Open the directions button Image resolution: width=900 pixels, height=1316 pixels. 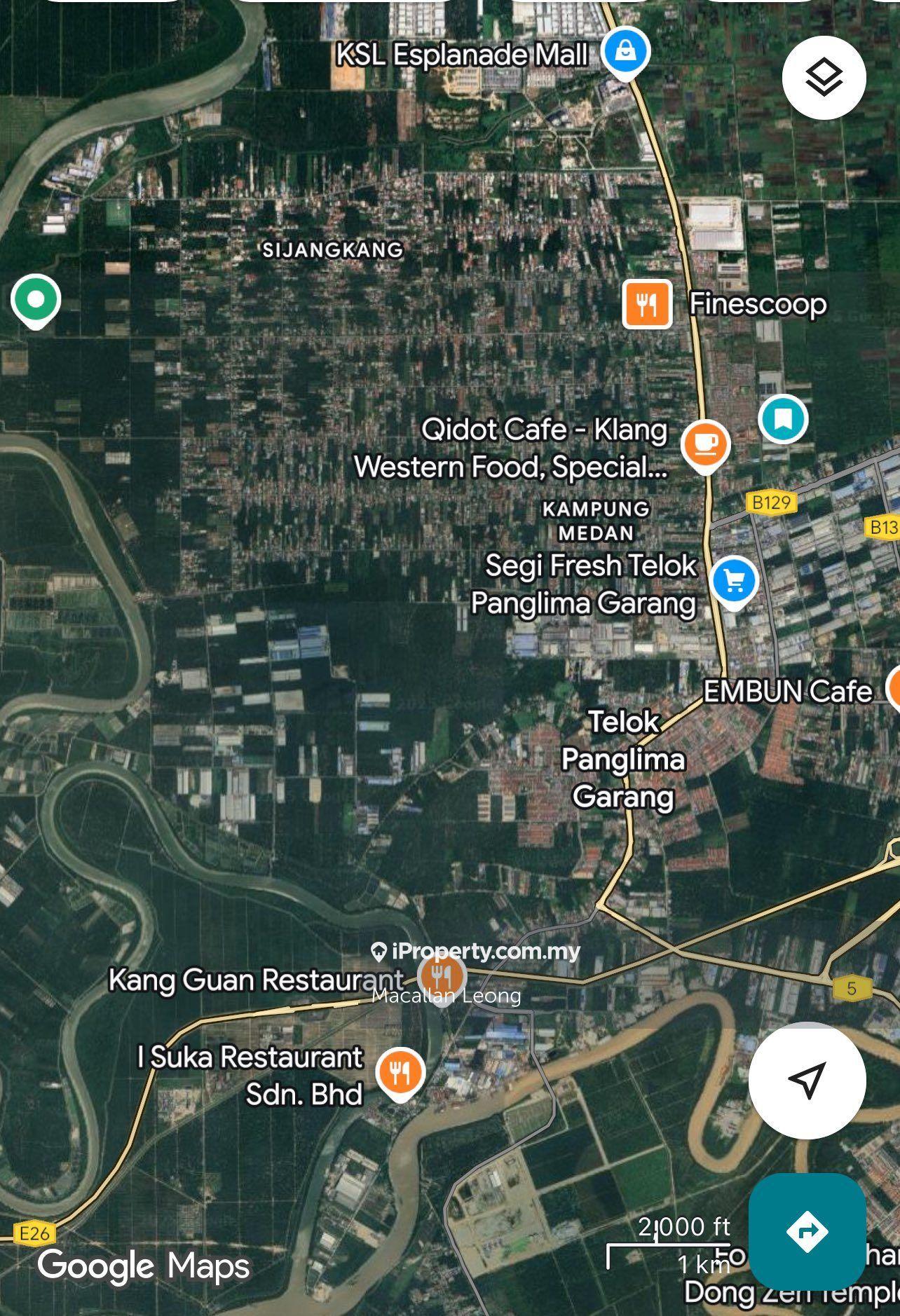point(807,1231)
